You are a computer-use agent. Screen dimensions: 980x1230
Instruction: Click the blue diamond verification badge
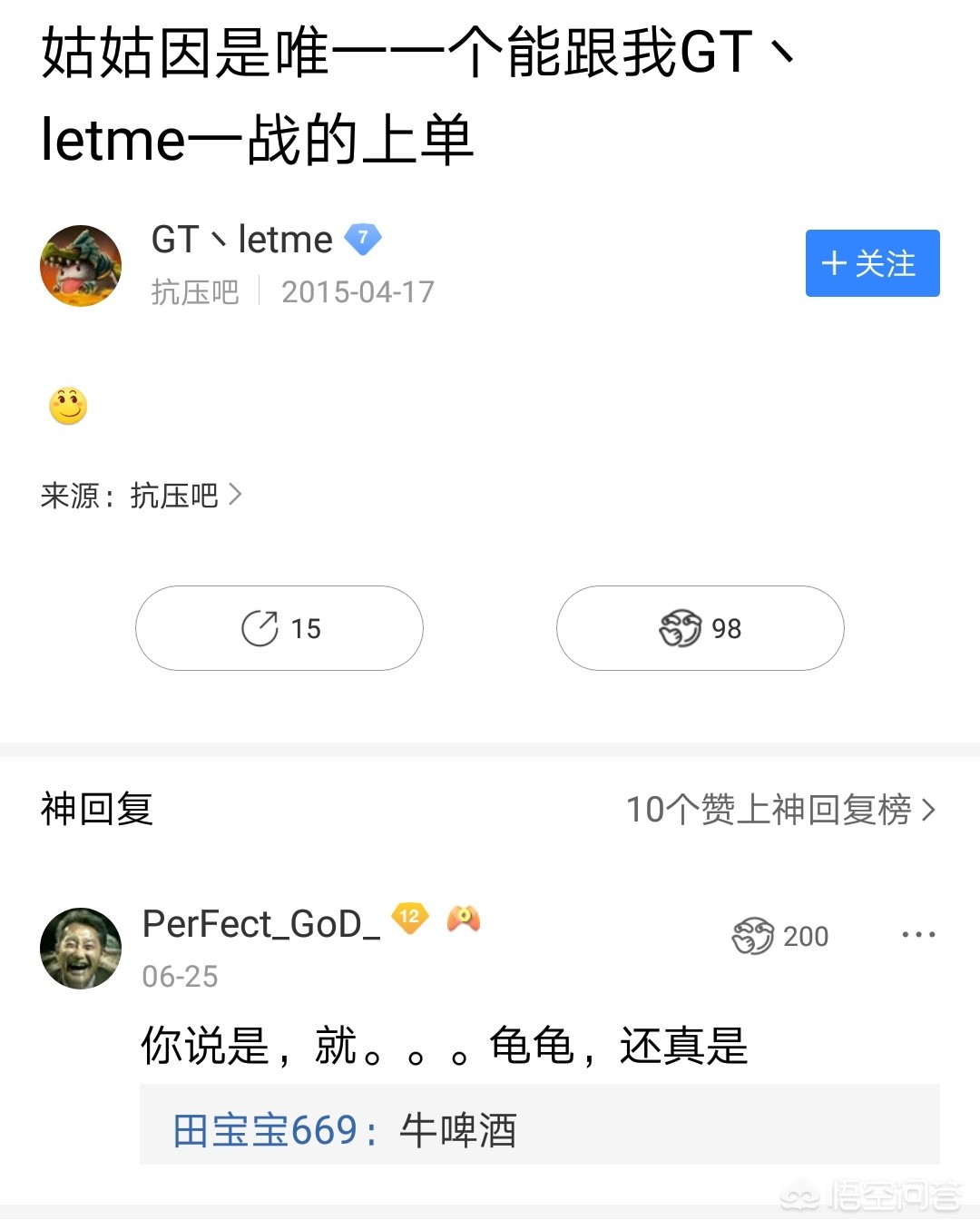pyautogui.click(x=362, y=239)
